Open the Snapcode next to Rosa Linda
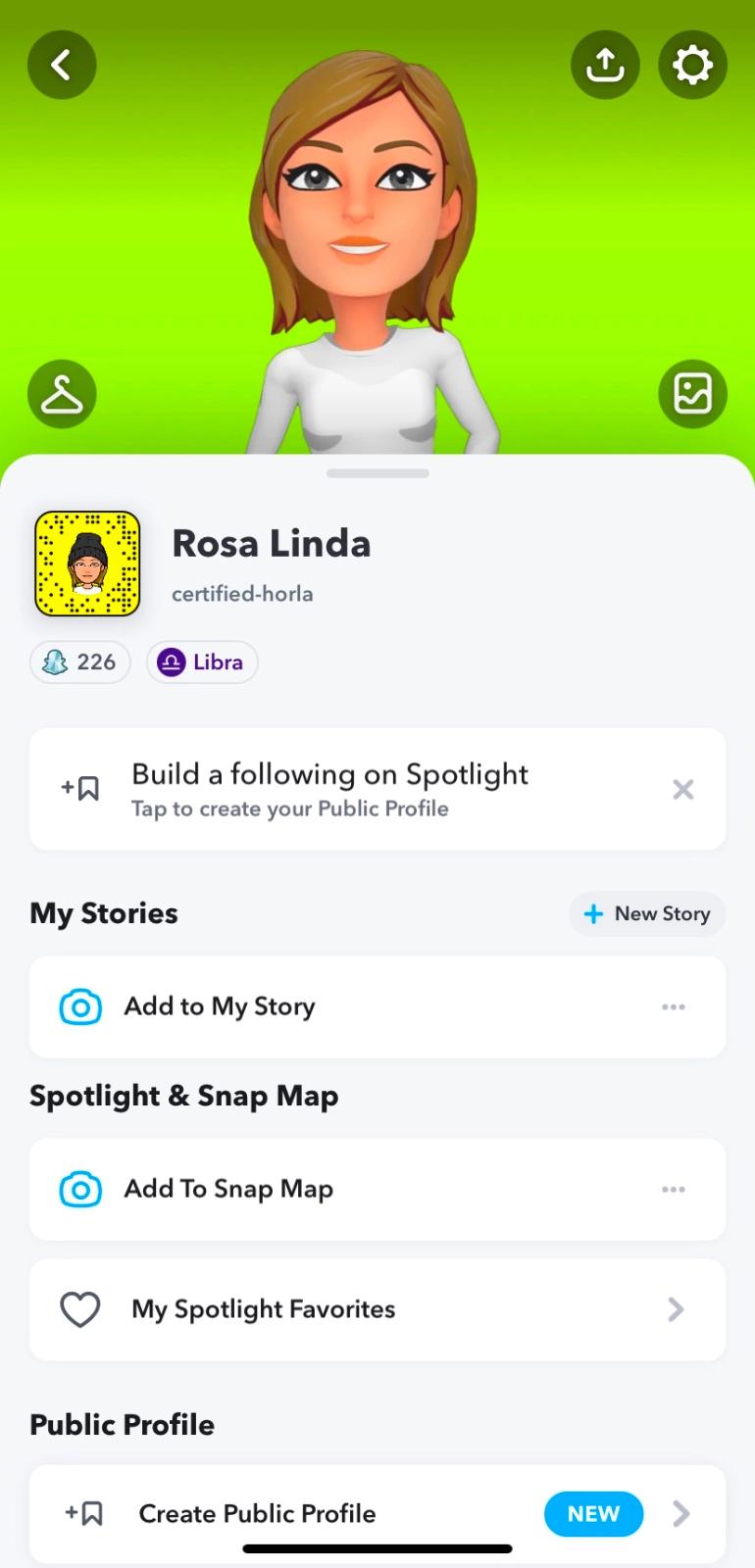The height and width of the screenshot is (1568, 755). pos(87,563)
